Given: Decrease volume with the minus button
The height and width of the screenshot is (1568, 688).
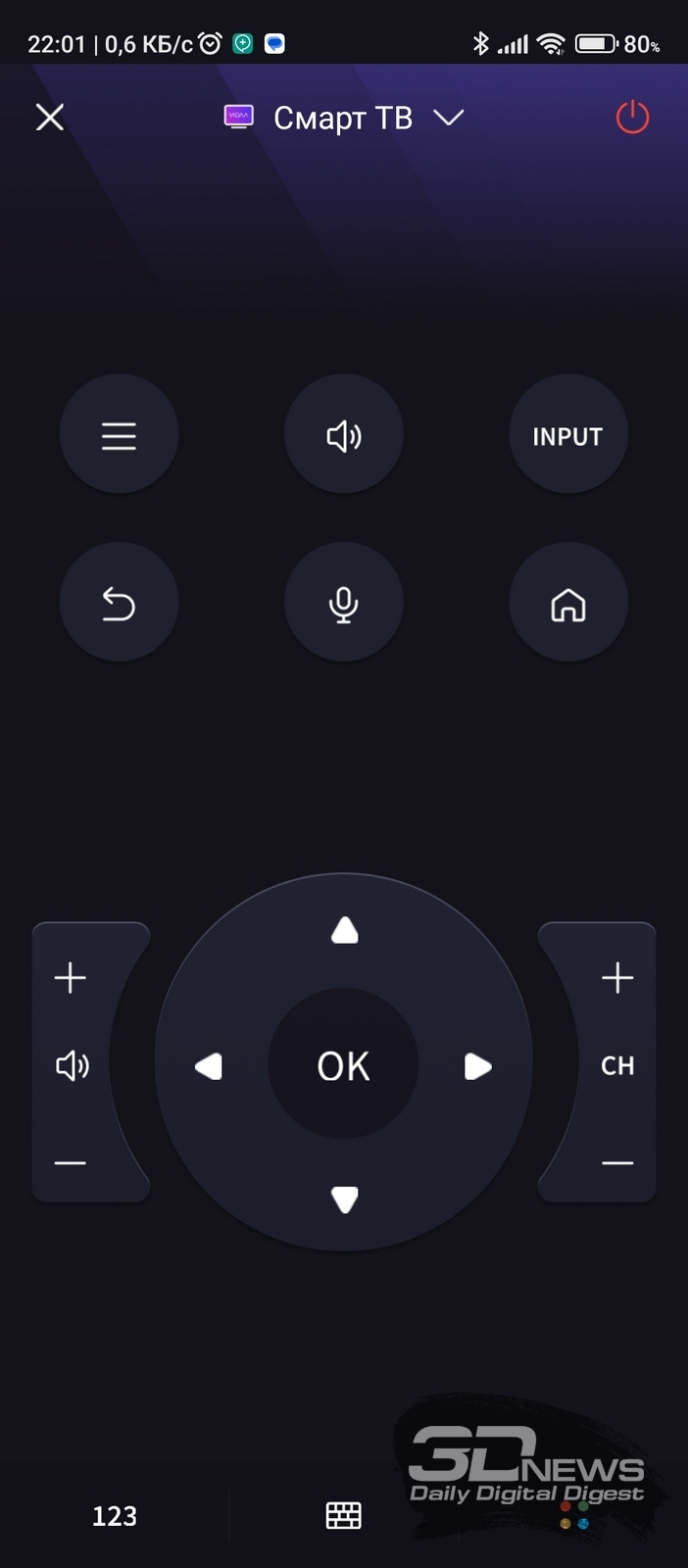Looking at the screenshot, I should pos(71,1163).
